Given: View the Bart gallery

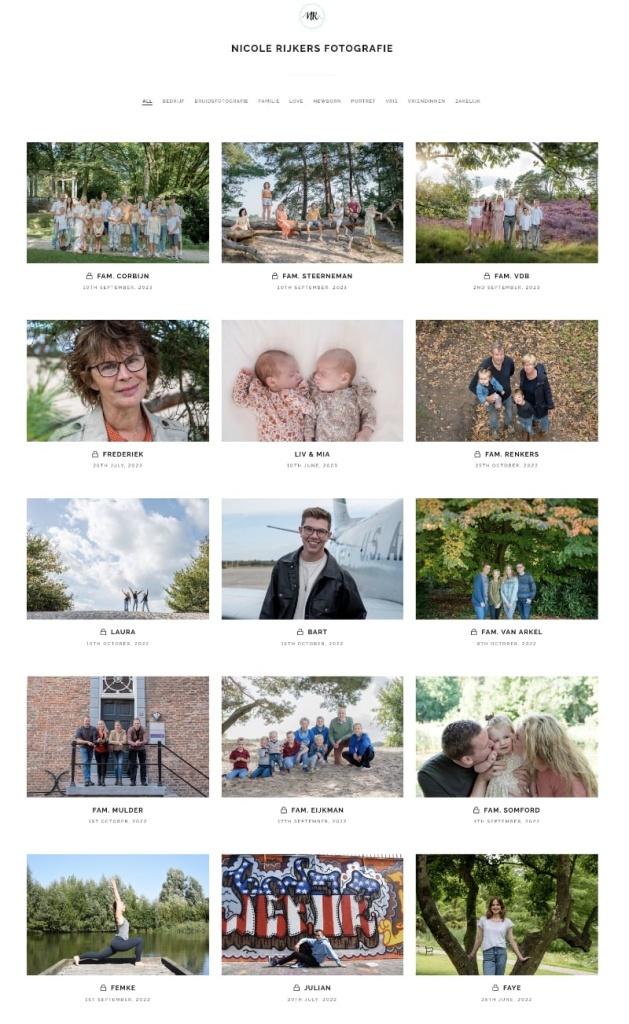Looking at the screenshot, I should [x=312, y=559].
